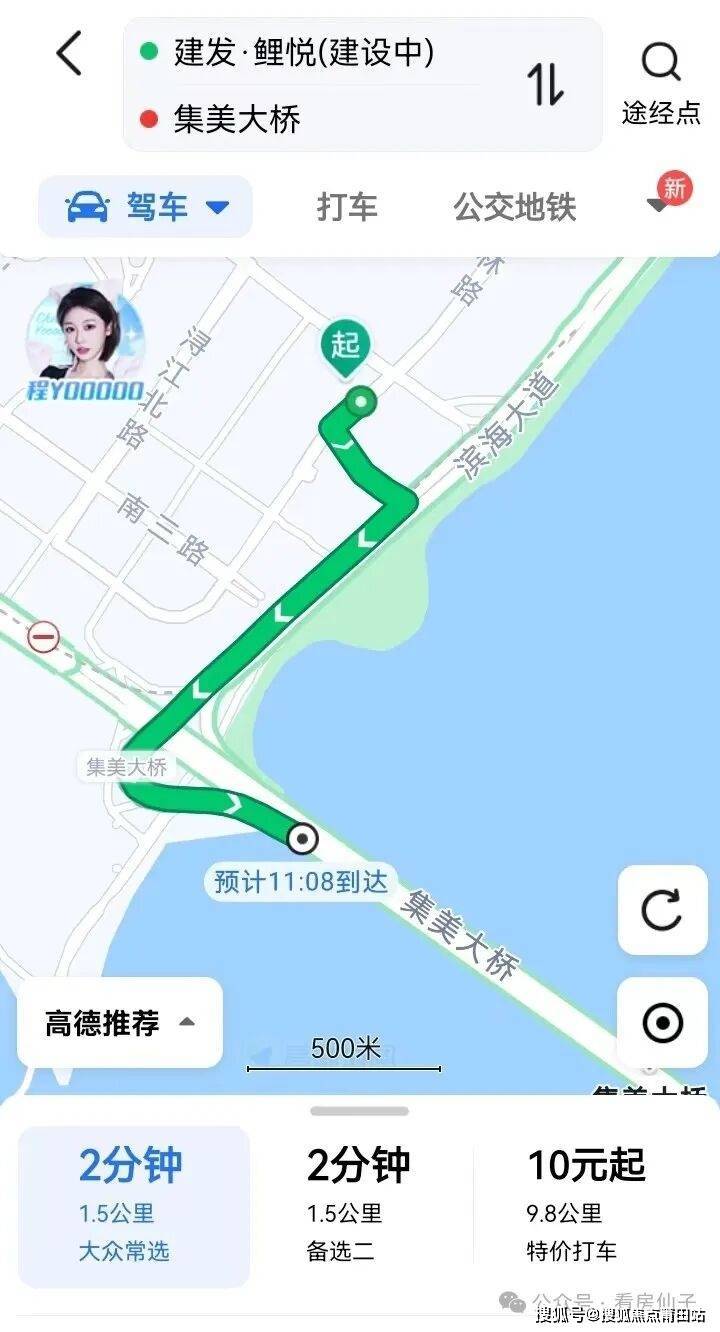Expand the 高德推荐 route preference

click(120, 1023)
